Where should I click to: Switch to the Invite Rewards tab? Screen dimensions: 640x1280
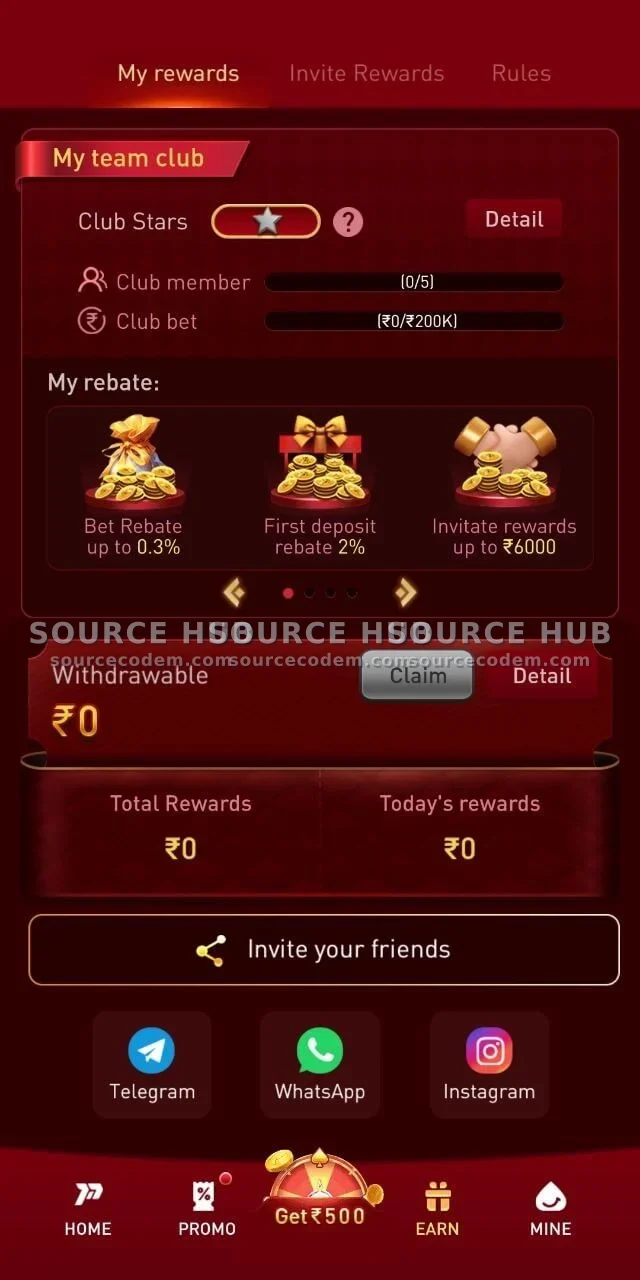pyautogui.click(x=366, y=73)
